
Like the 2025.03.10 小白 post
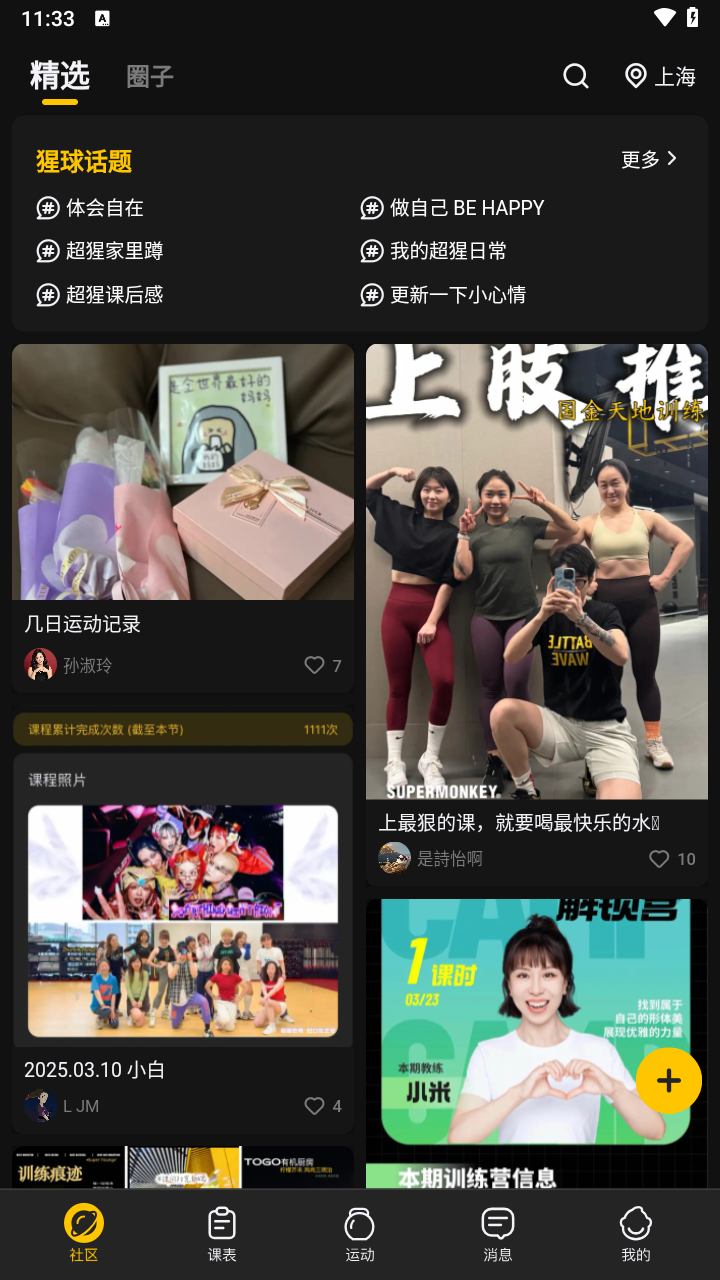click(314, 1106)
